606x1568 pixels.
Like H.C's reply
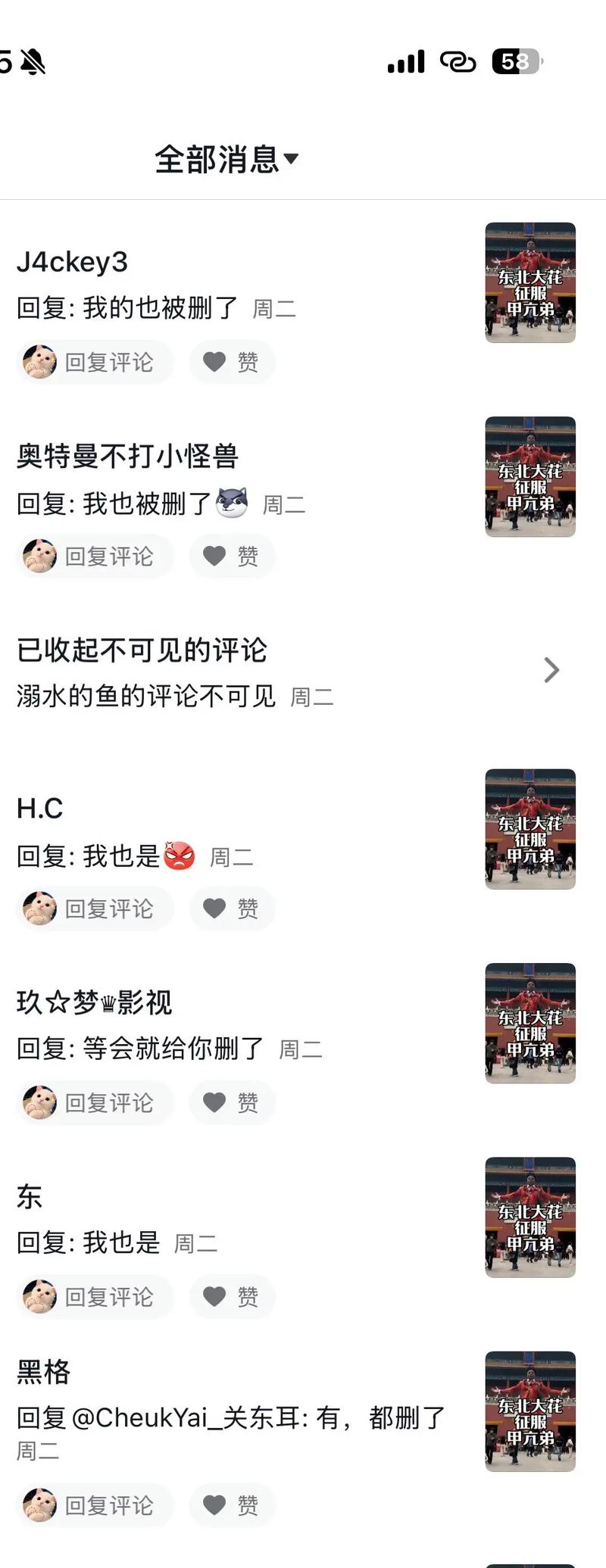pyautogui.click(x=232, y=909)
